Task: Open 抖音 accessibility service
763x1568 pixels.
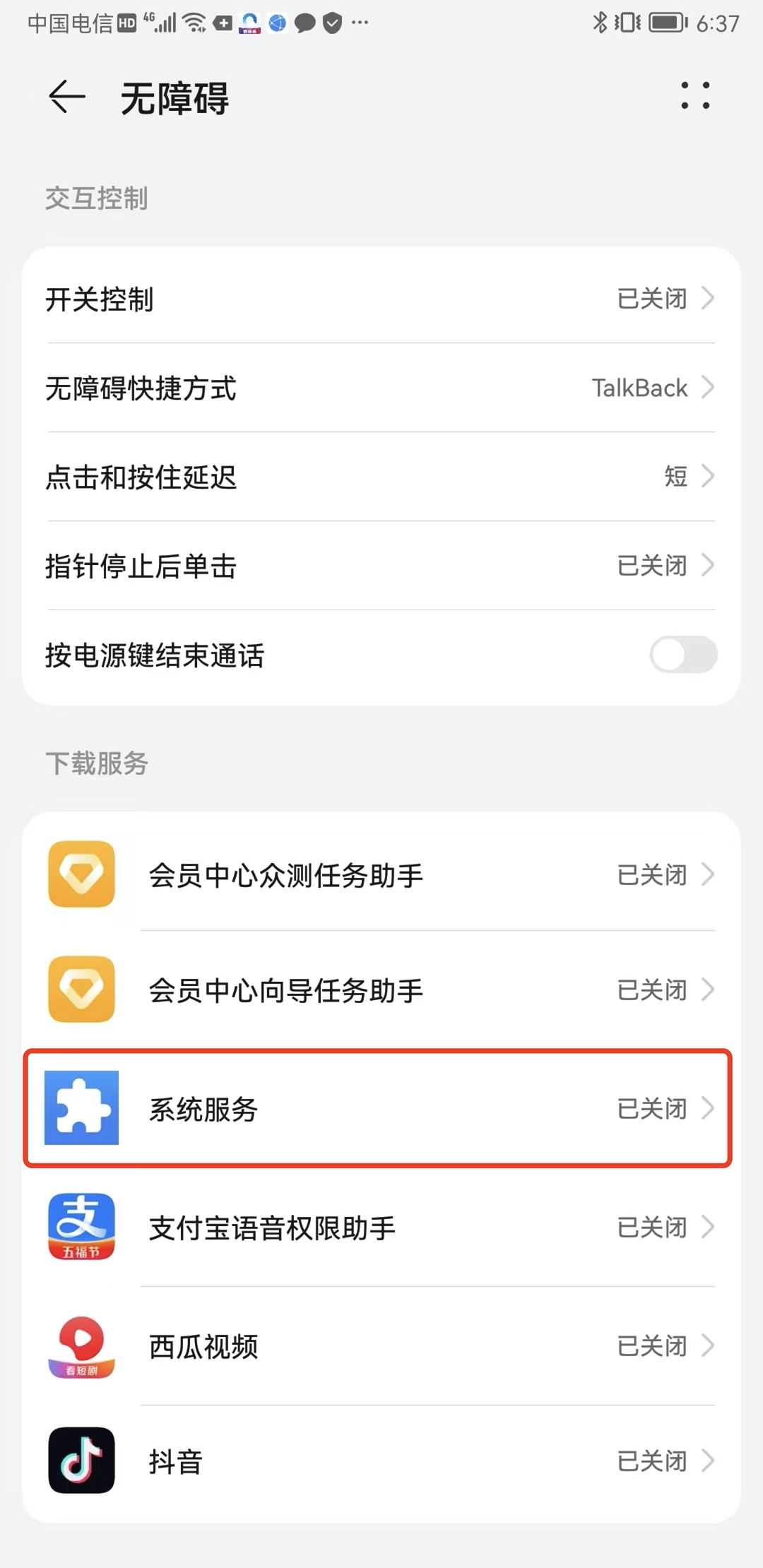Action: (381, 1461)
